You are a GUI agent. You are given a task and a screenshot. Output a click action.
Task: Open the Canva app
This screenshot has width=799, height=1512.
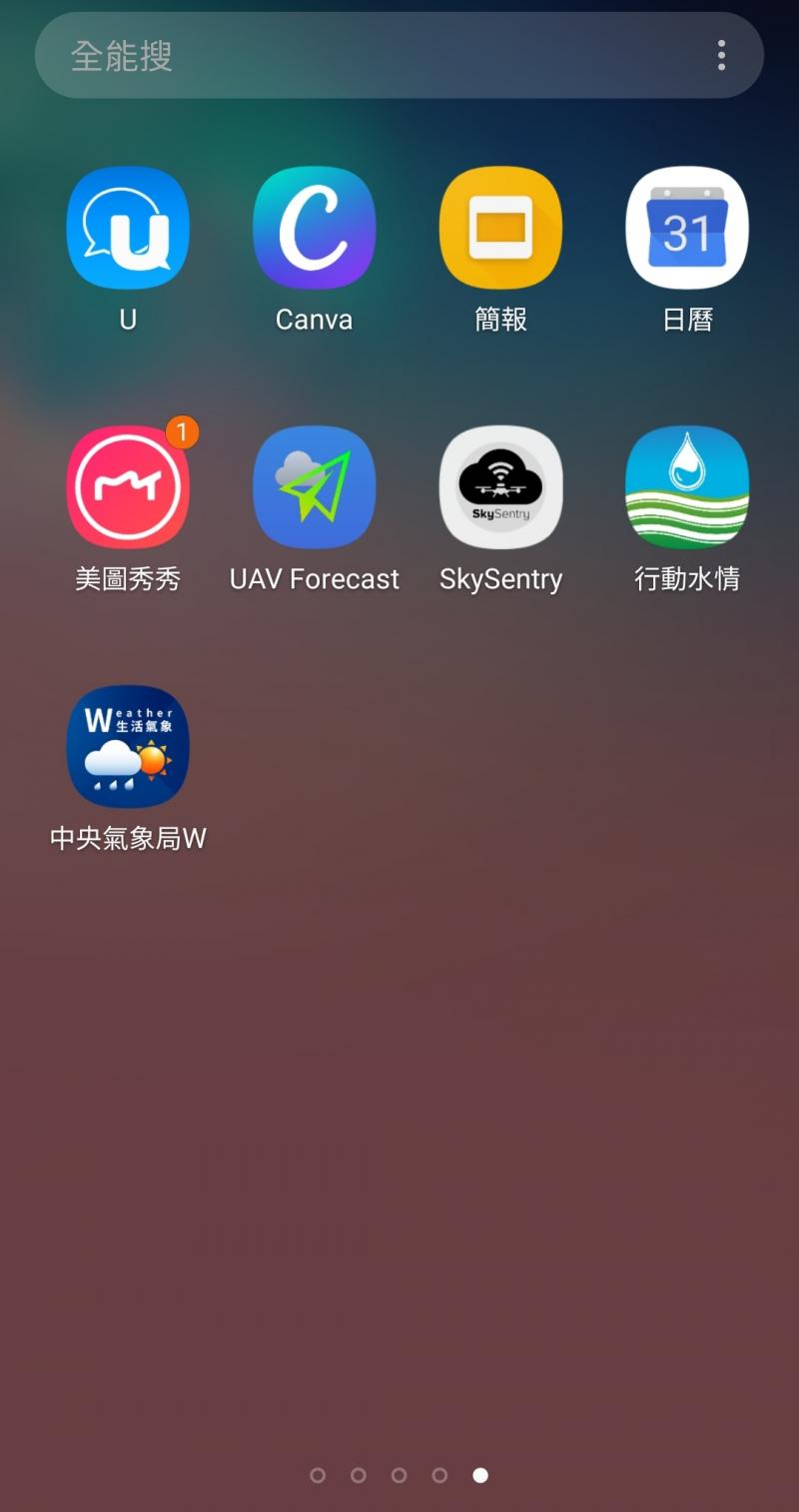(314, 227)
